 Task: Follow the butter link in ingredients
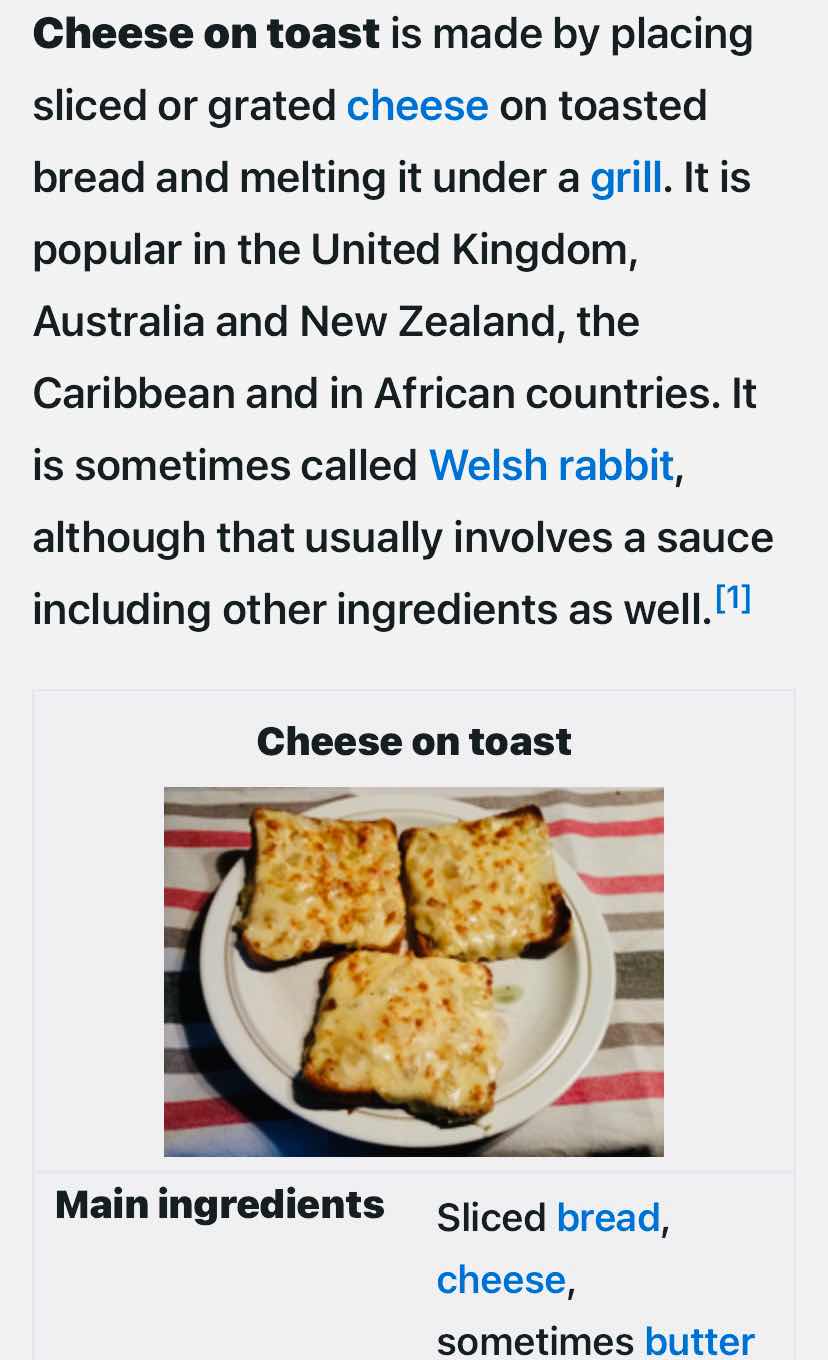pyautogui.click(x=699, y=1341)
